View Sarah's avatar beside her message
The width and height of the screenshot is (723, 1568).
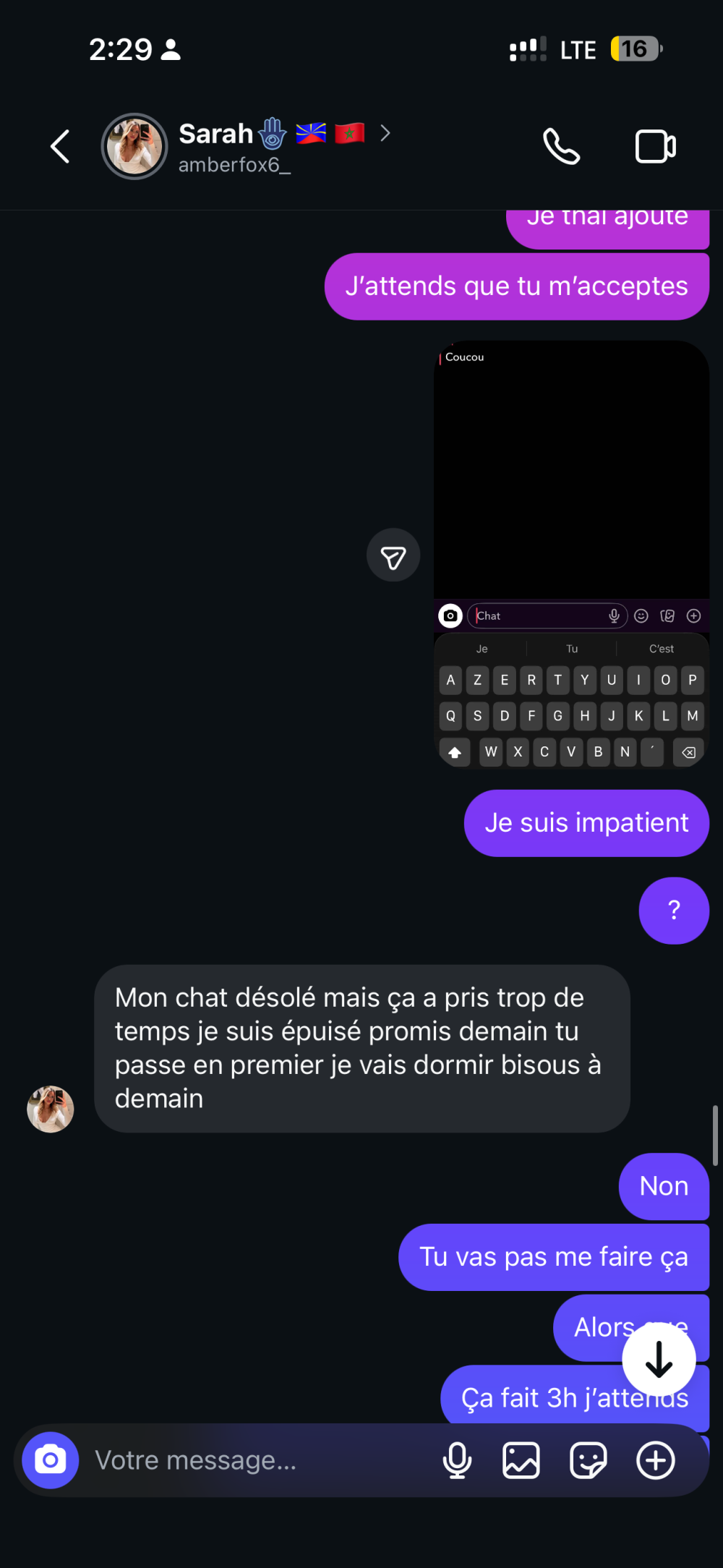(x=51, y=1109)
